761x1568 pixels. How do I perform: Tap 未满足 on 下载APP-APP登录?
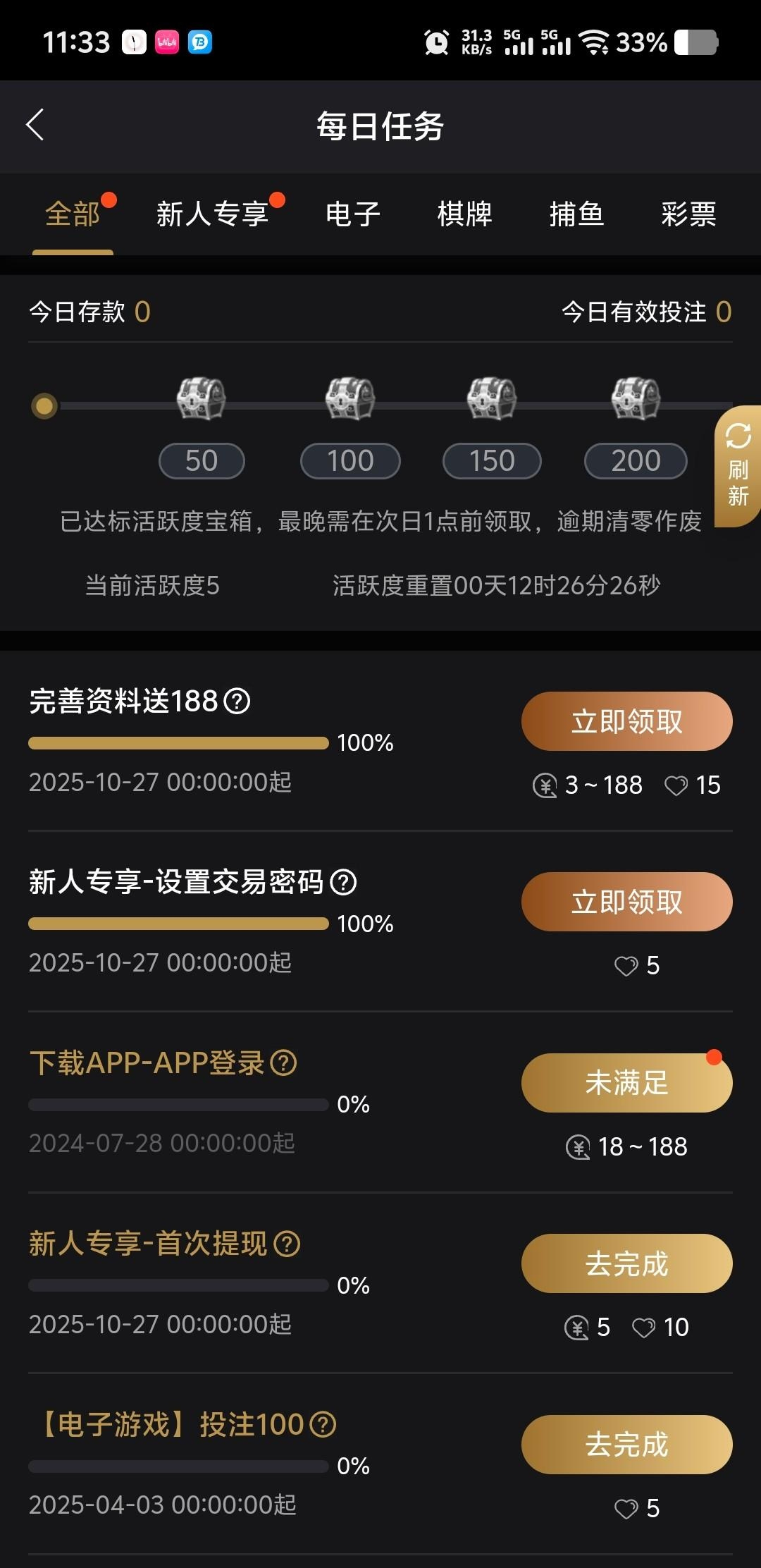pos(626,1083)
